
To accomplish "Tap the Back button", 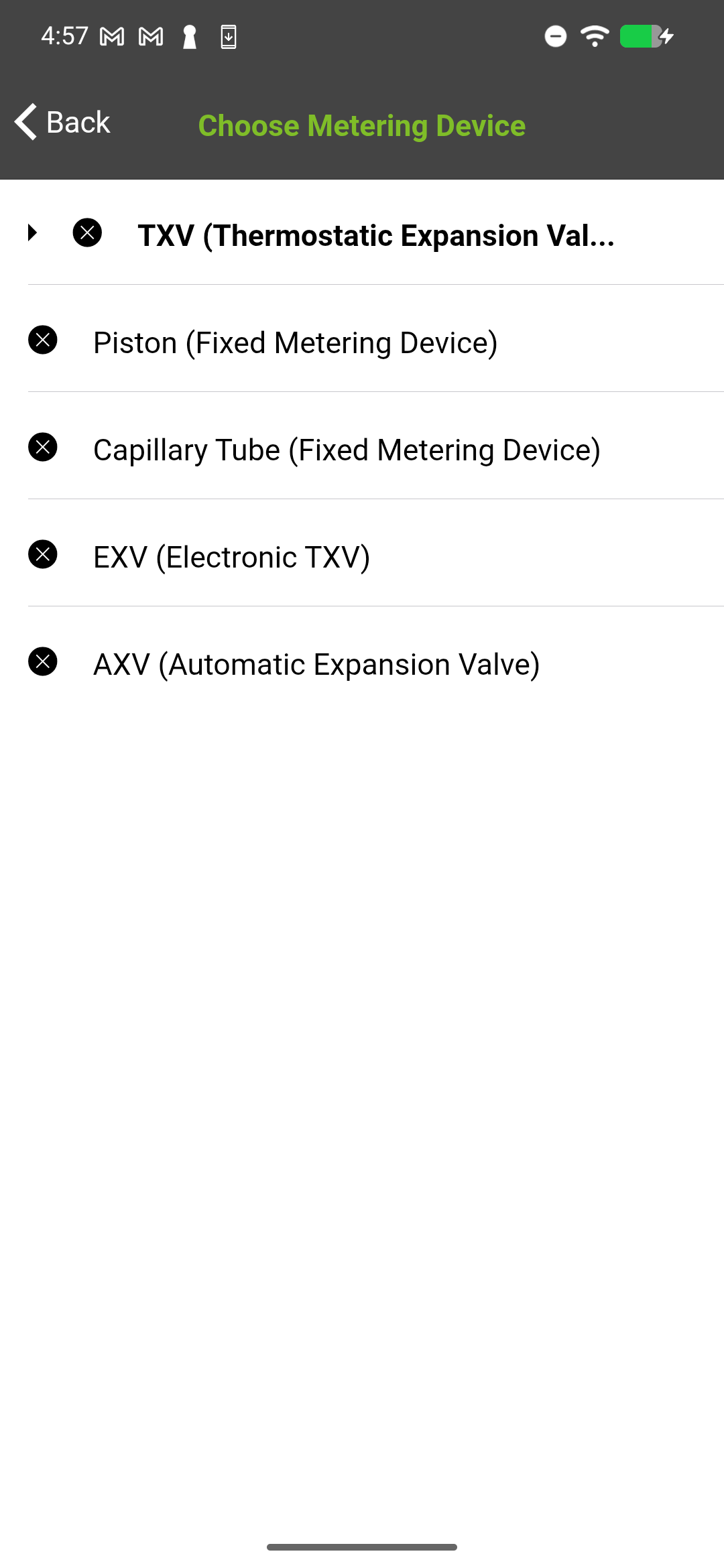I will (76, 122).
